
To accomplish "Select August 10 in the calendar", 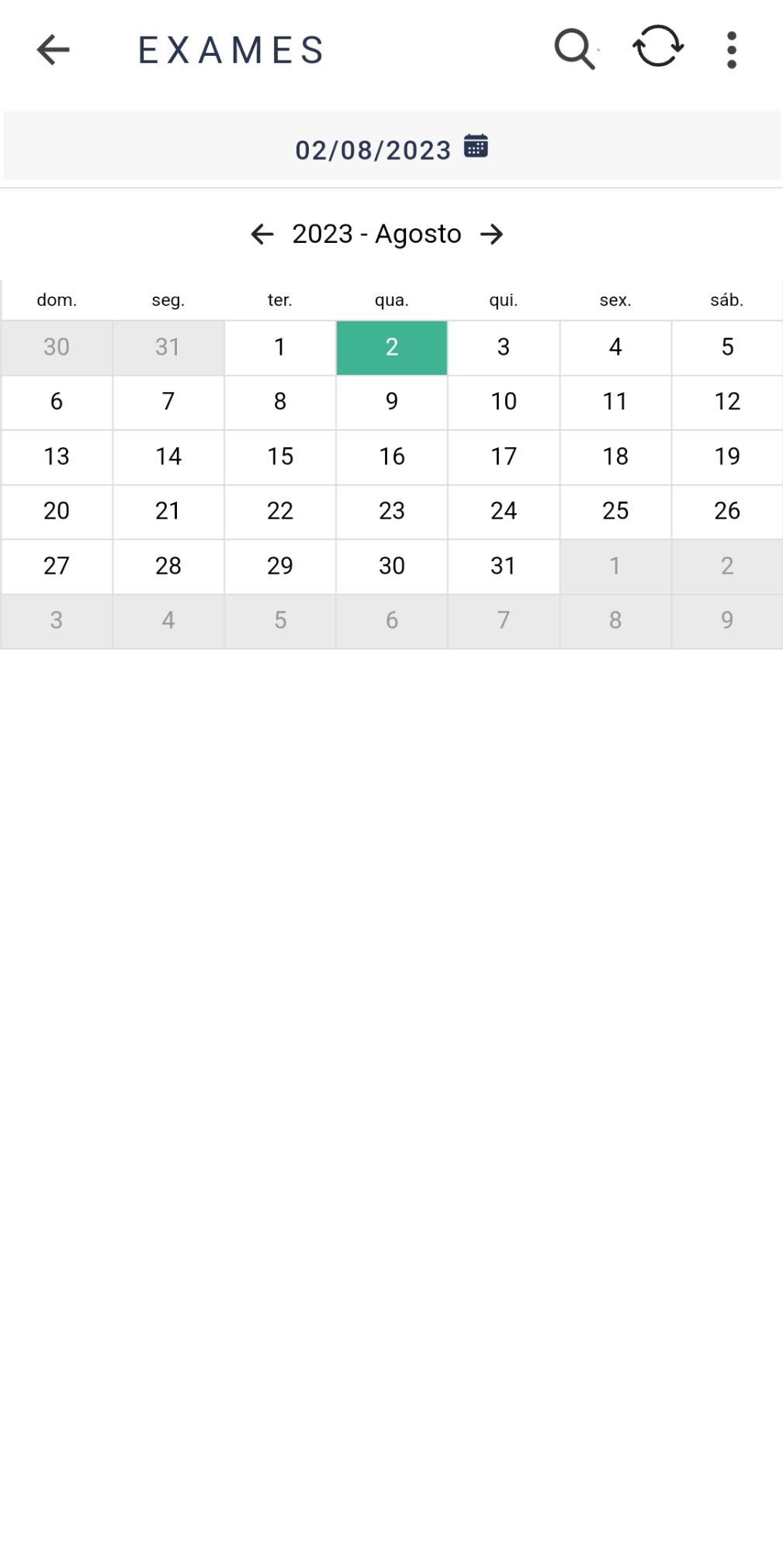I will (504, 402).
